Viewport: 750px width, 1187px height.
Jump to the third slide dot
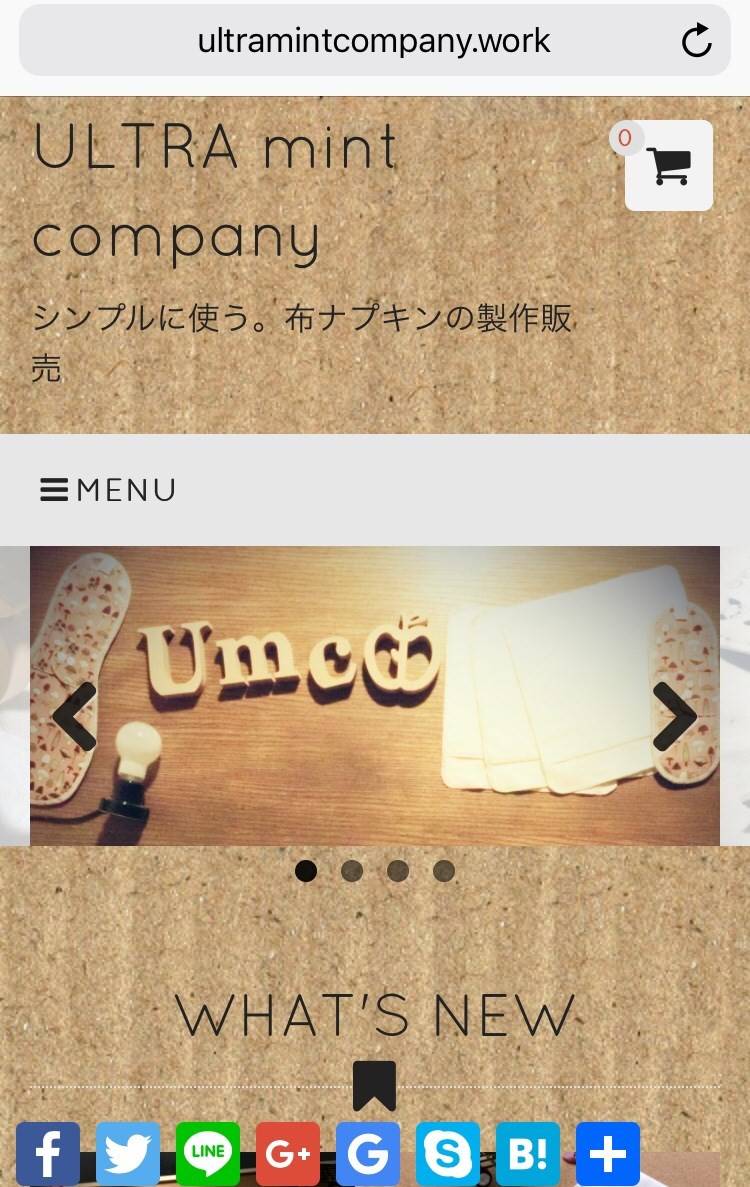(x=398, y=871)
